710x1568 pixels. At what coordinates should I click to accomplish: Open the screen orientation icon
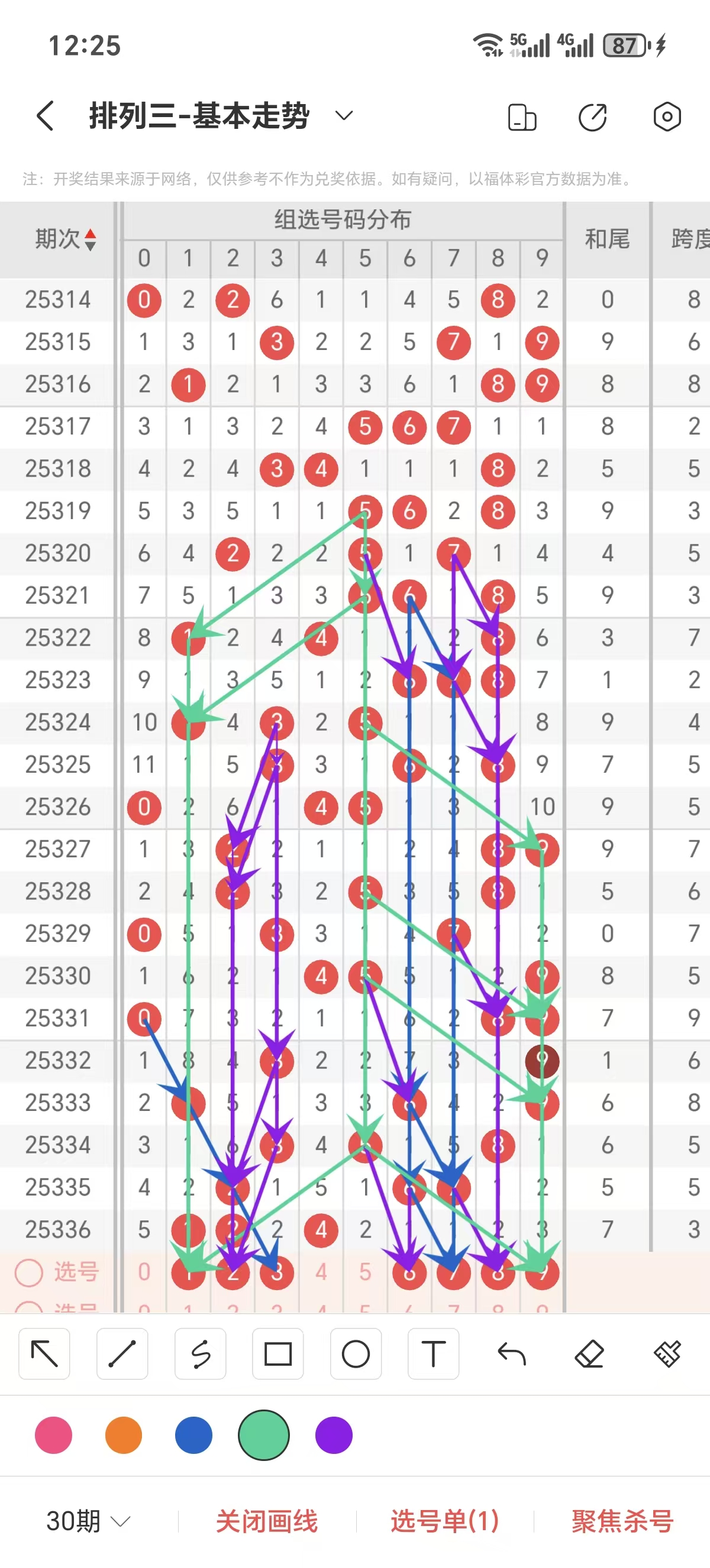(x=522, y=117)
